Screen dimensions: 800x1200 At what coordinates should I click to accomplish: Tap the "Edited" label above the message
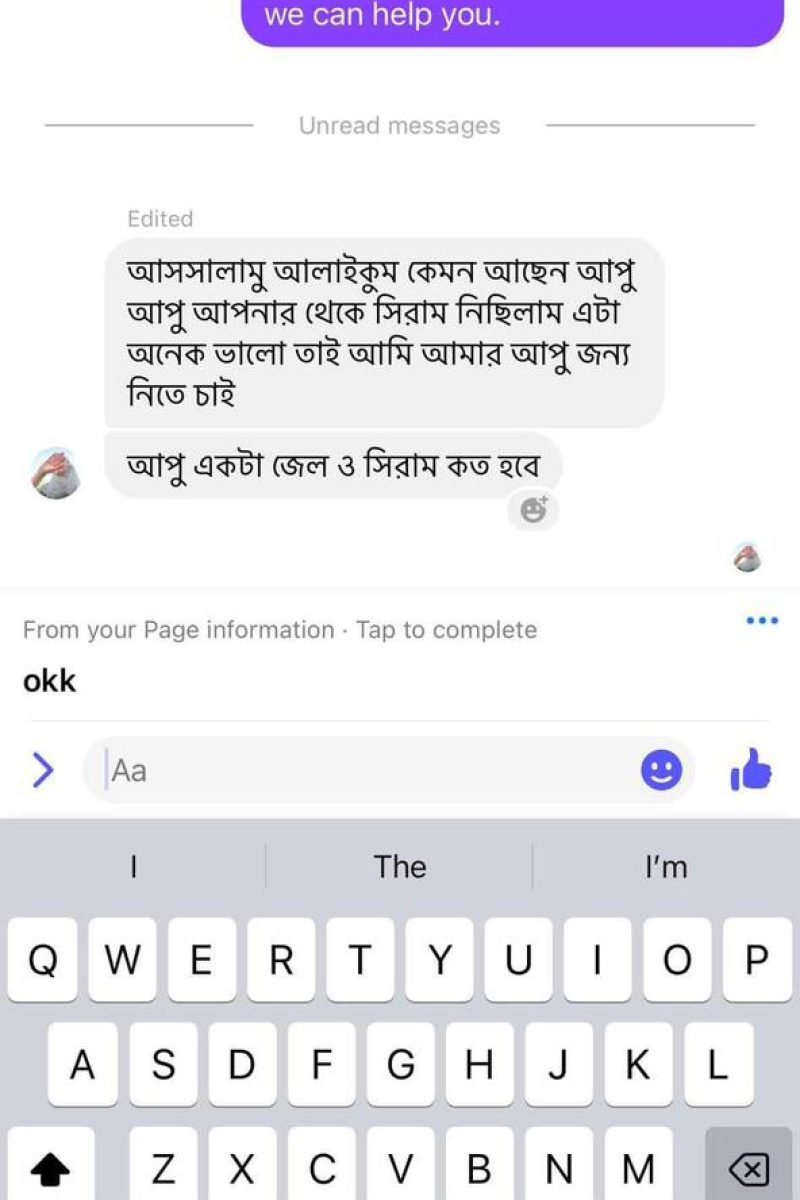pyautogui.click(x=160, y=219)
